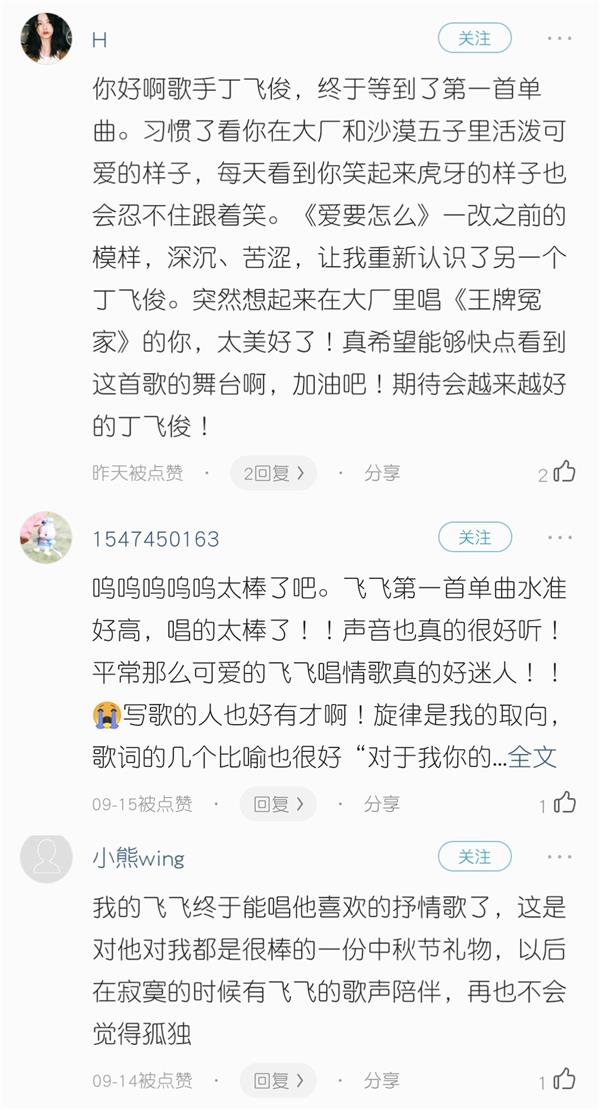Like 小熊wing's comment
Screen dimensions: 600x1110
click(564, 1080)
